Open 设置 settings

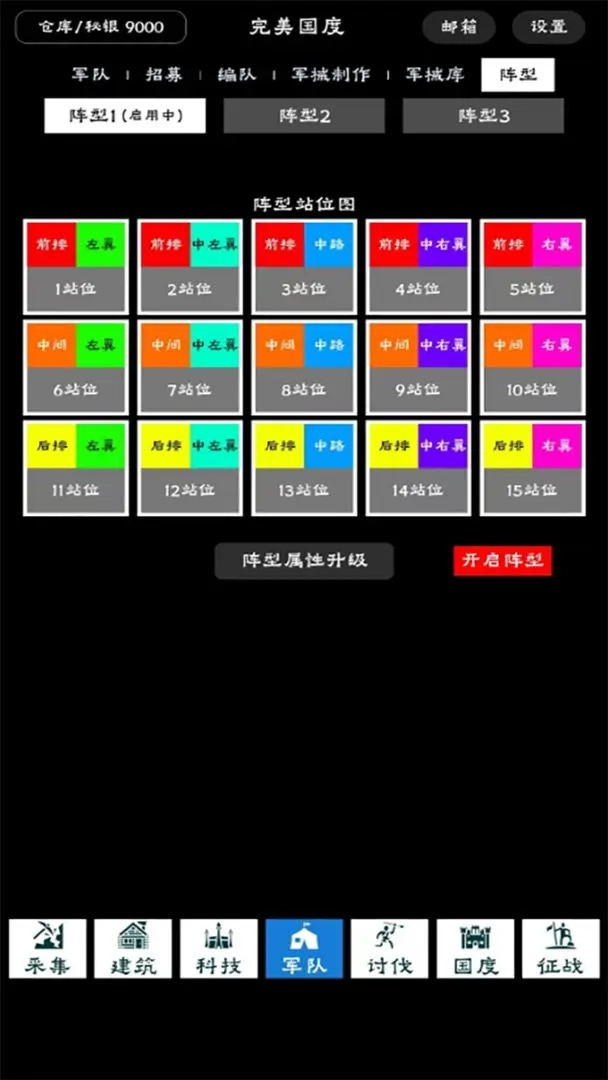point(548,27)
